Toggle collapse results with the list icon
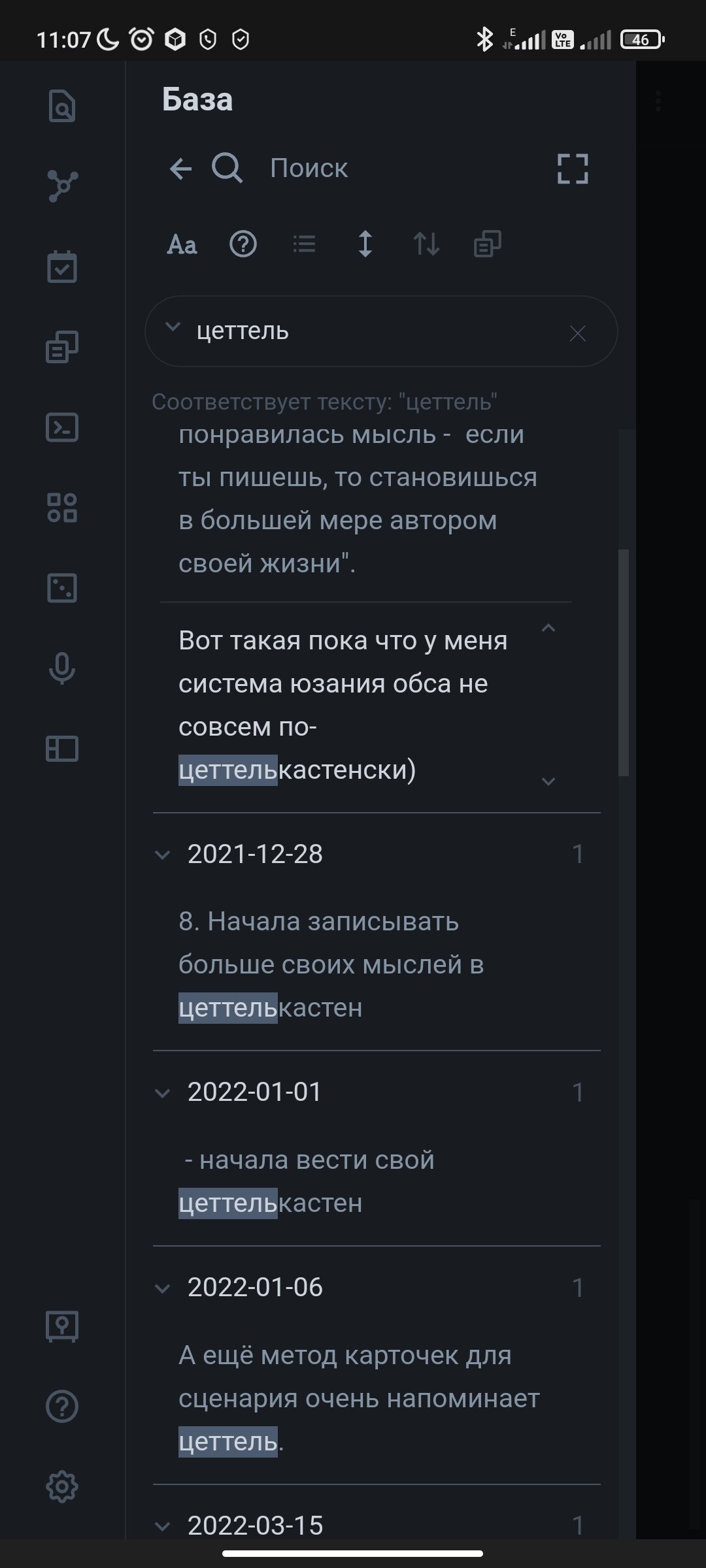706x1568 pixels. click(x=304, y=244)
